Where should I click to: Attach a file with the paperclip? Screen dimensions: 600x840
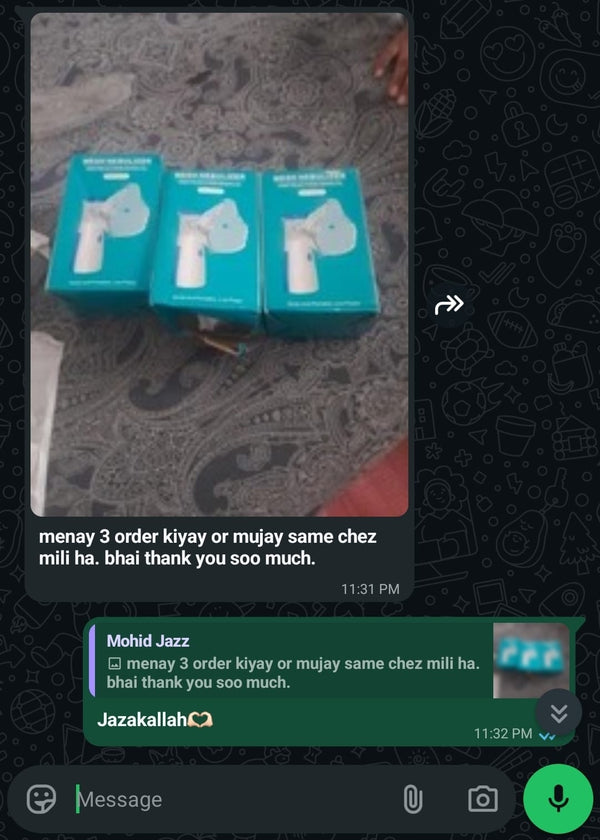pos(412,799)
